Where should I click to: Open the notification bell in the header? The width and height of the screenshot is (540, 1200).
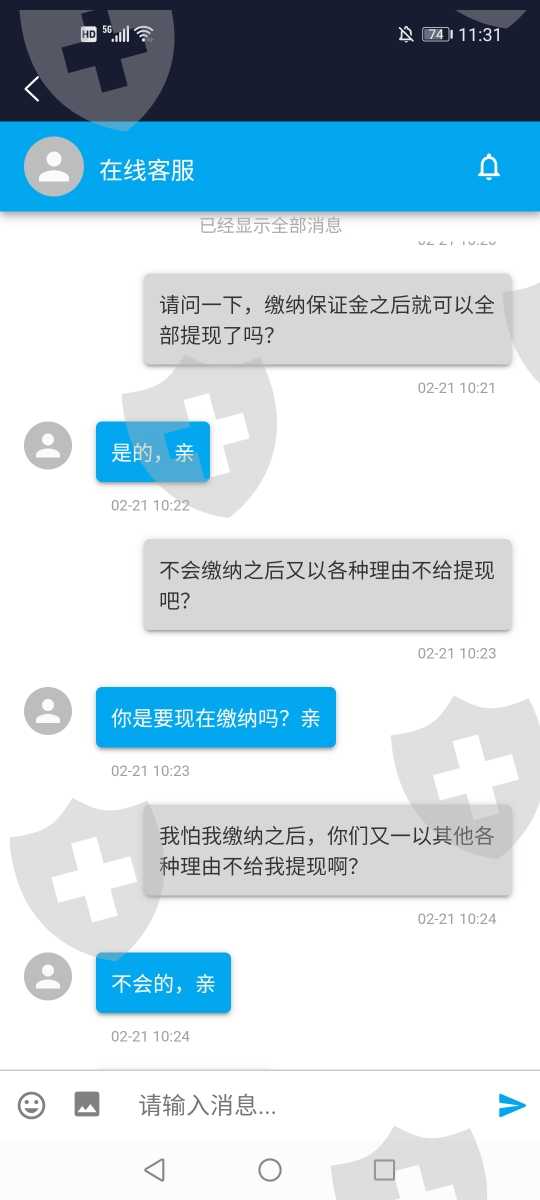click(x=489, y=167)
